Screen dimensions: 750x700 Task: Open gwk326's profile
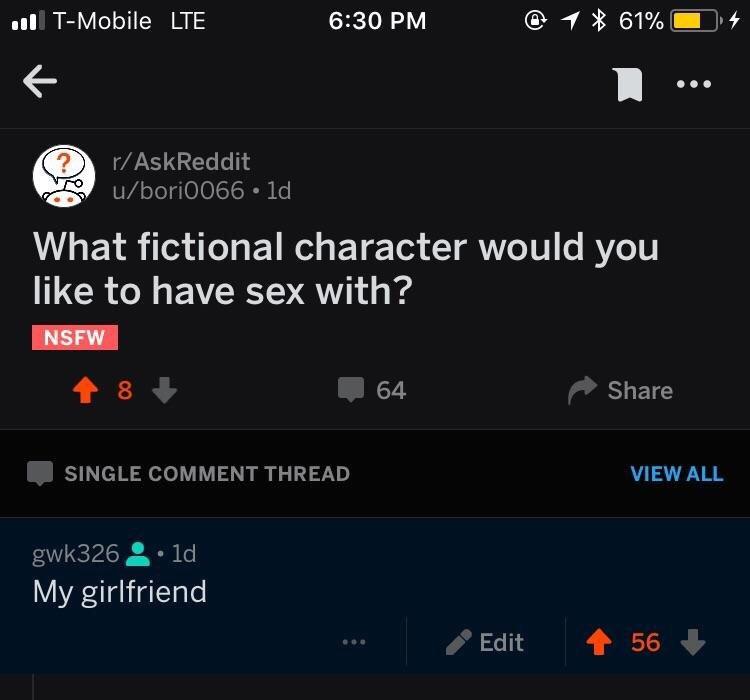[76, 552]
